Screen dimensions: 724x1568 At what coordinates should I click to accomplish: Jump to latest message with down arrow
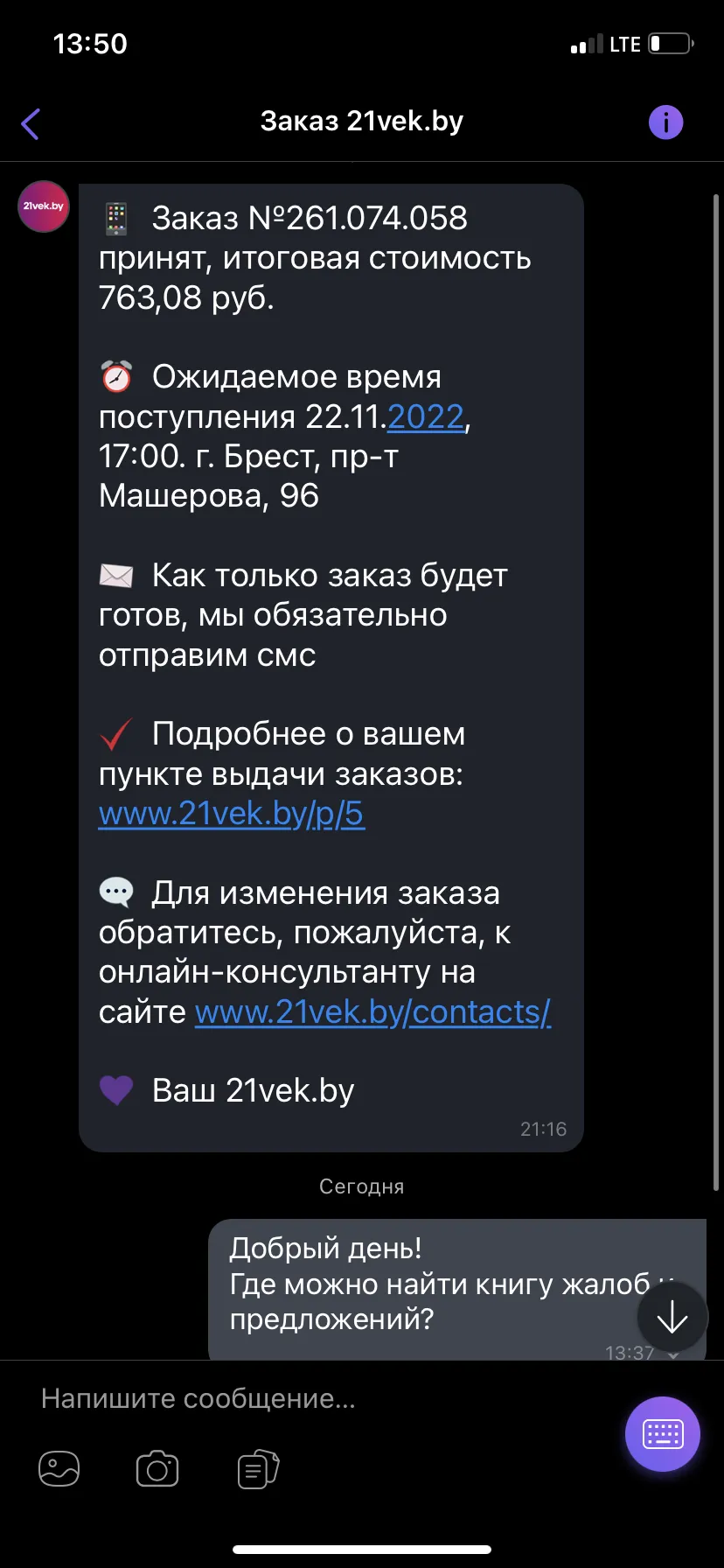672,1317
